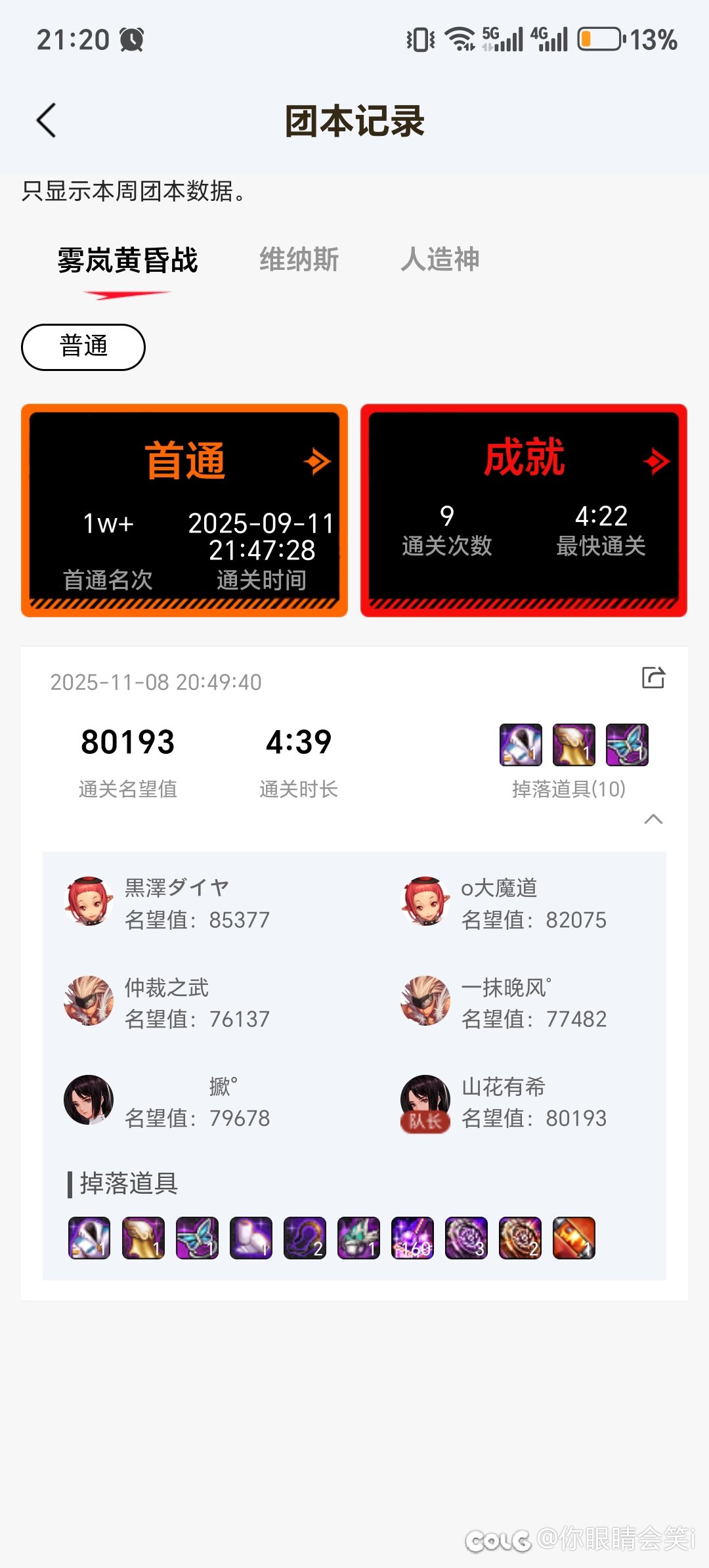The image size is (709, 1568).
Task: Select the 雾岚黄昏战 tab
Action: [x=127, y=261]
